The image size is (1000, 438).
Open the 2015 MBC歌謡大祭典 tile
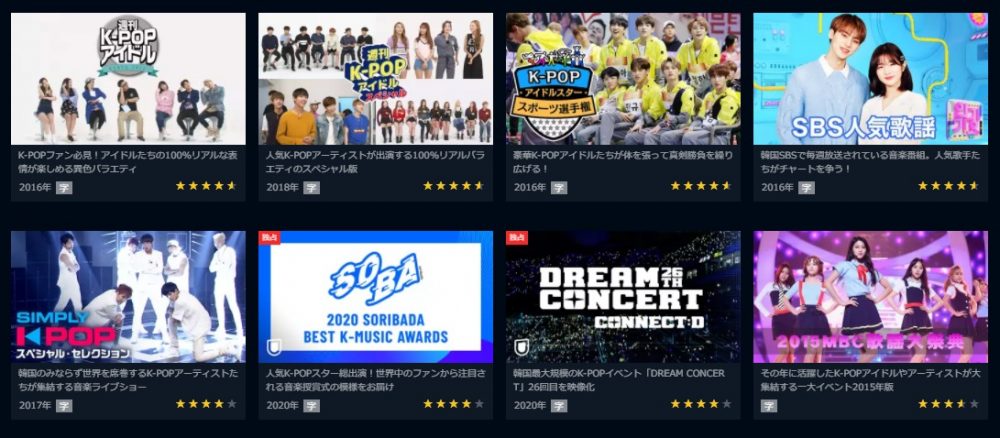coord(870,297)
